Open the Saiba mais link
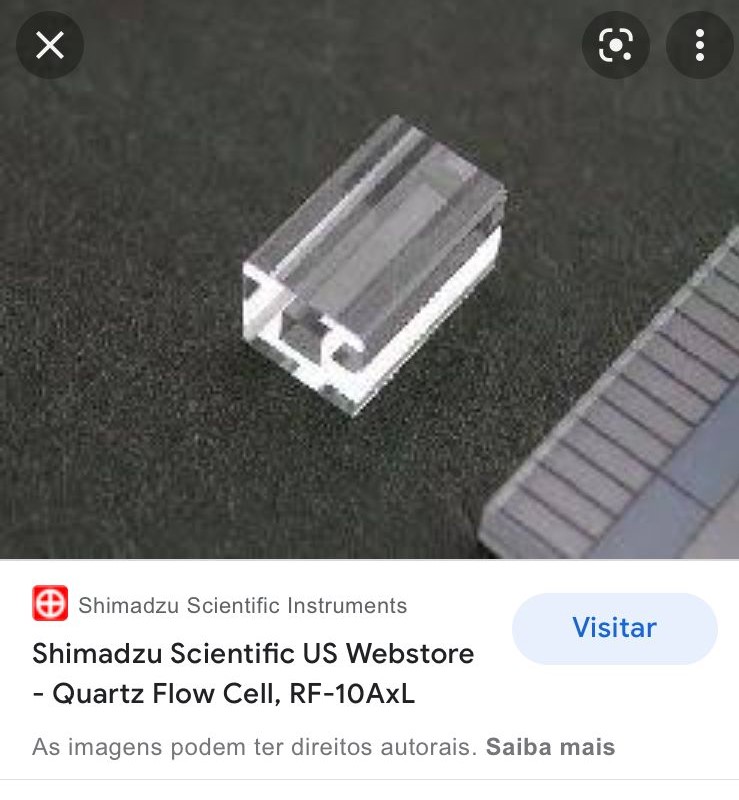Image resolution: width=739 pixels, height=800 pixels. coord(550,747)
